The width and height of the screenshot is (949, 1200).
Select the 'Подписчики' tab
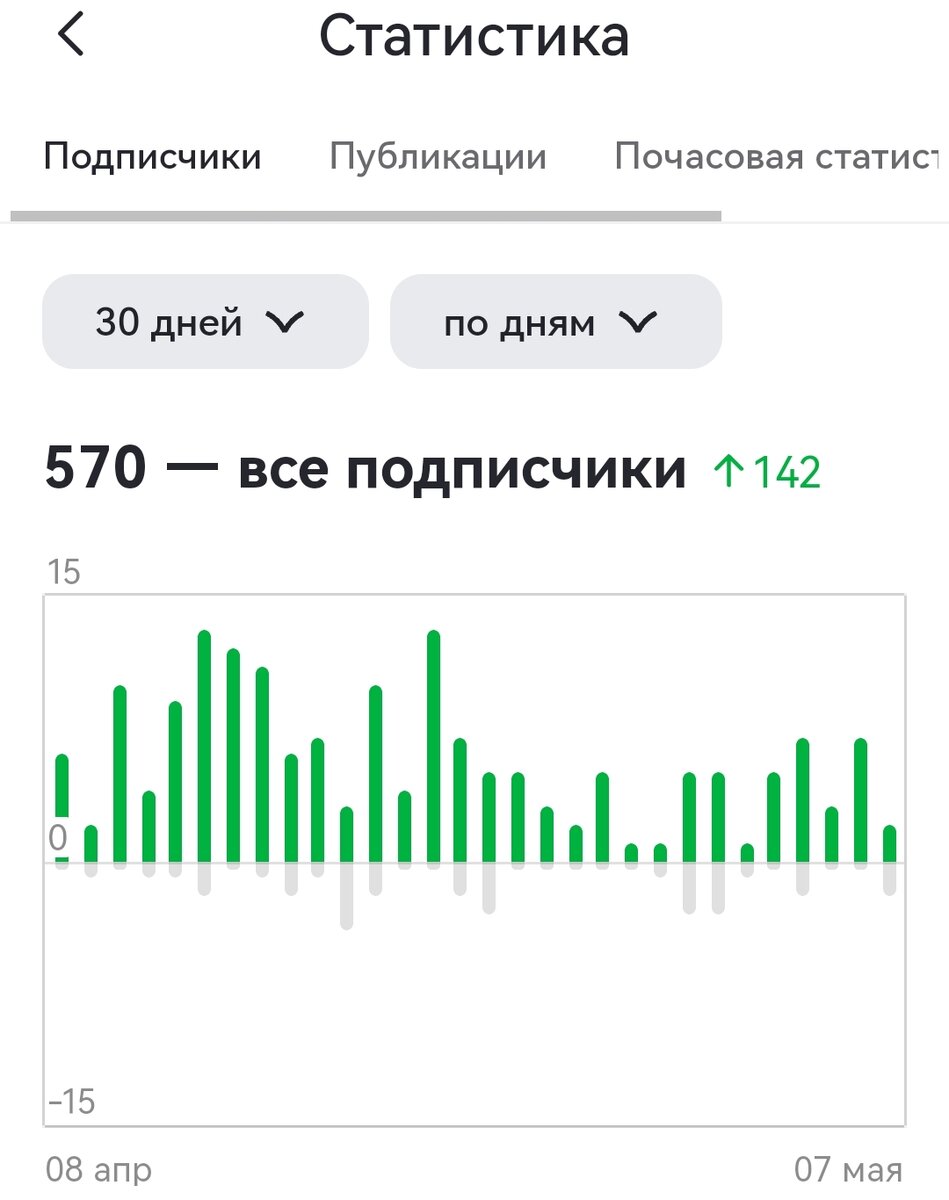151,157
